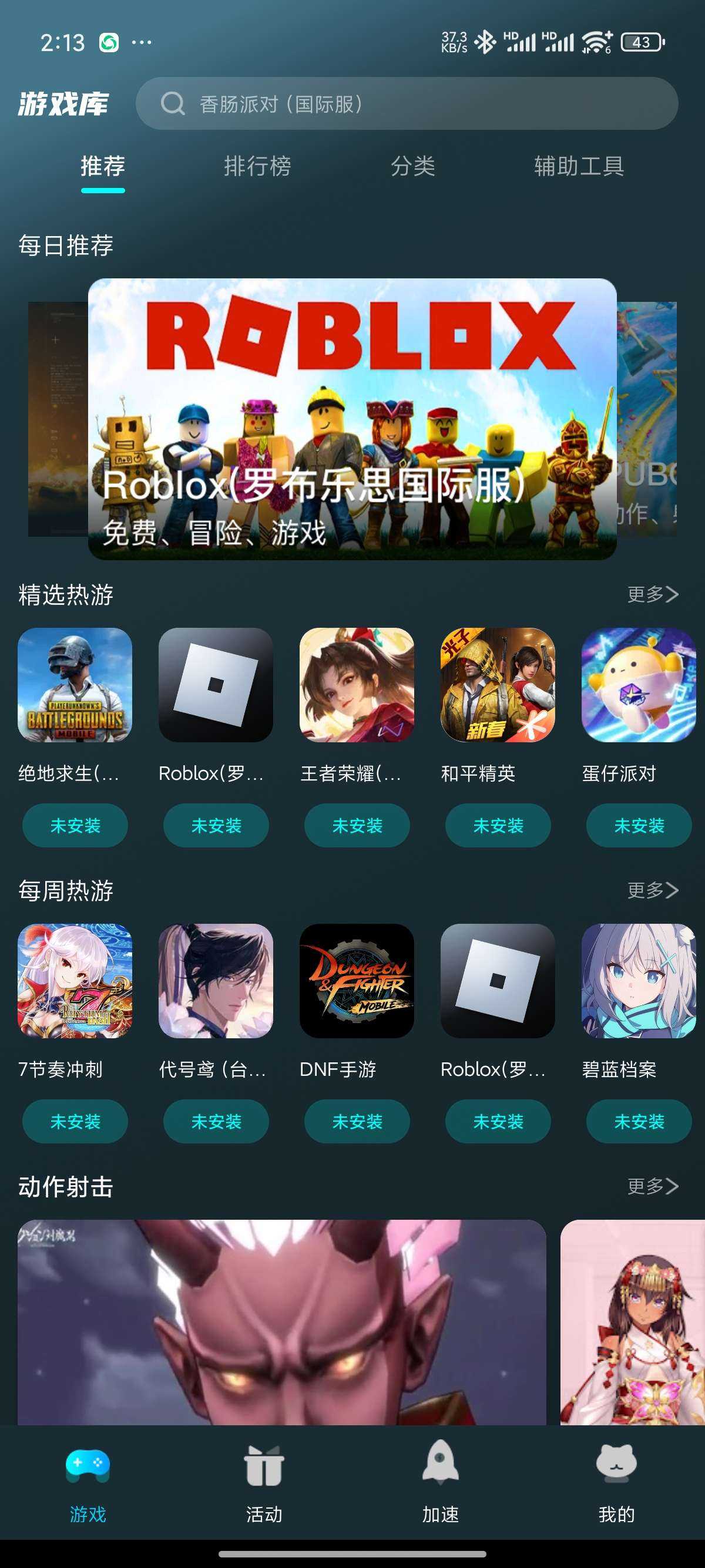Switch to the 排行榜 tab
This screenshot has width=705, height=1568.
click(x=257, y=166)
